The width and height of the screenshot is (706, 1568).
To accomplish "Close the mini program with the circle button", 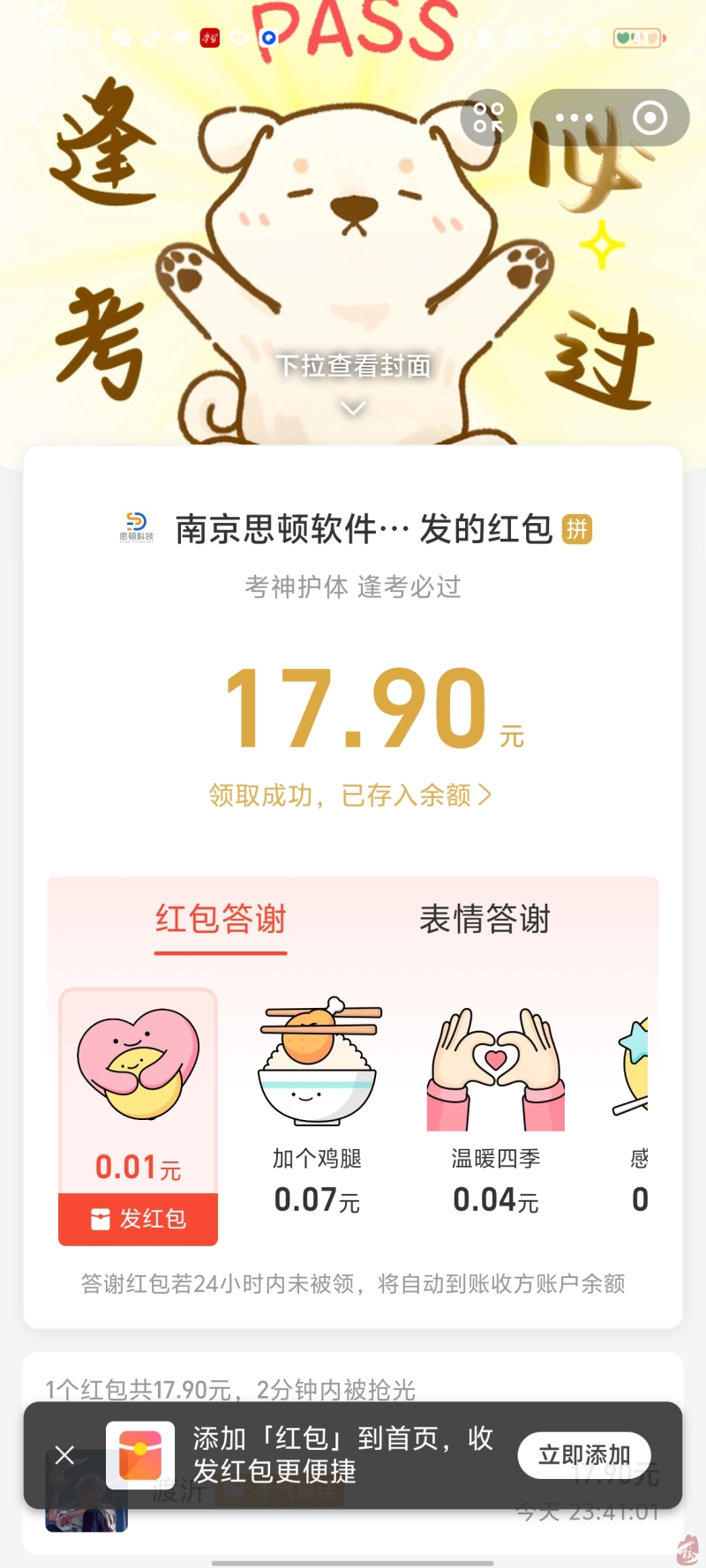I will click(x=650, y=117).
